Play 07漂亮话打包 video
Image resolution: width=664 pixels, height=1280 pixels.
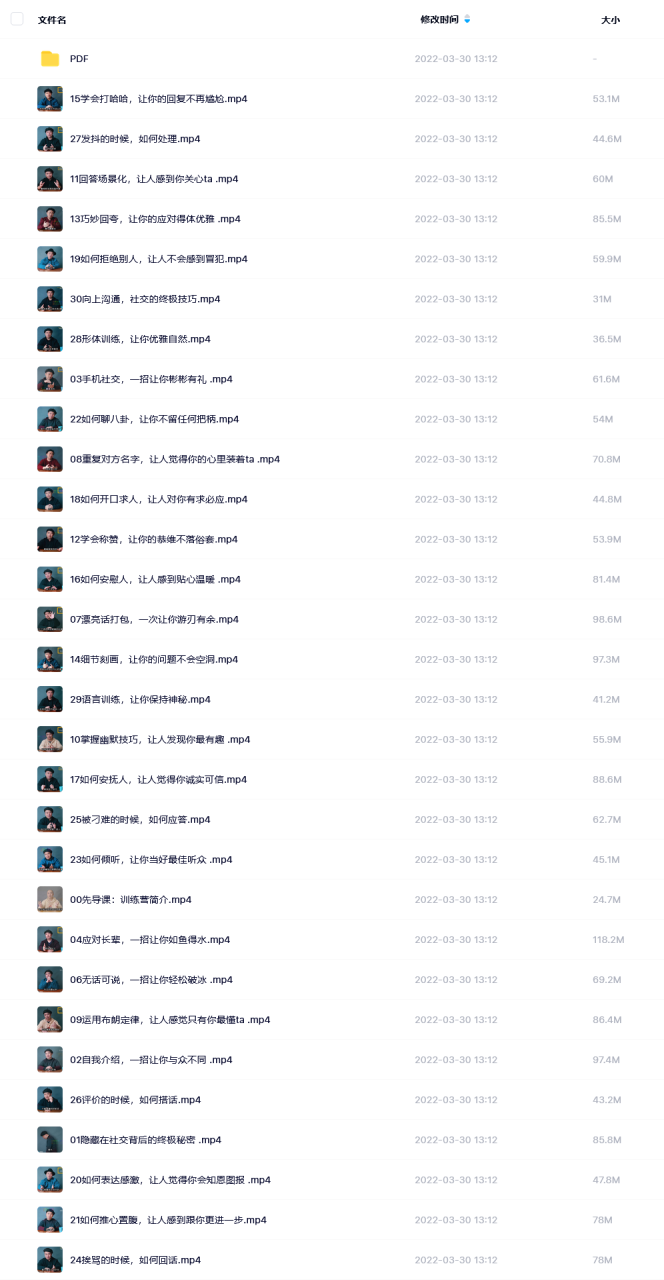pyautogui.click(x=154, y=619)
